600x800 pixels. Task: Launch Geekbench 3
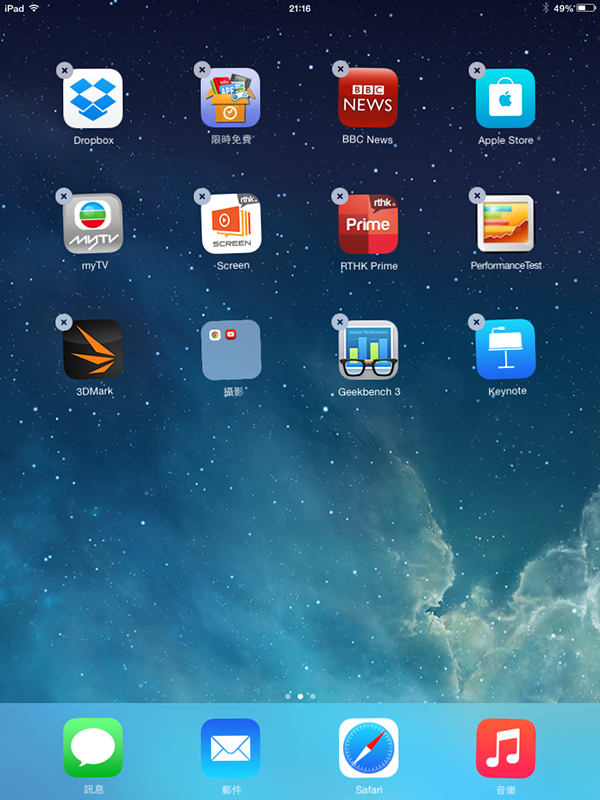368,349
